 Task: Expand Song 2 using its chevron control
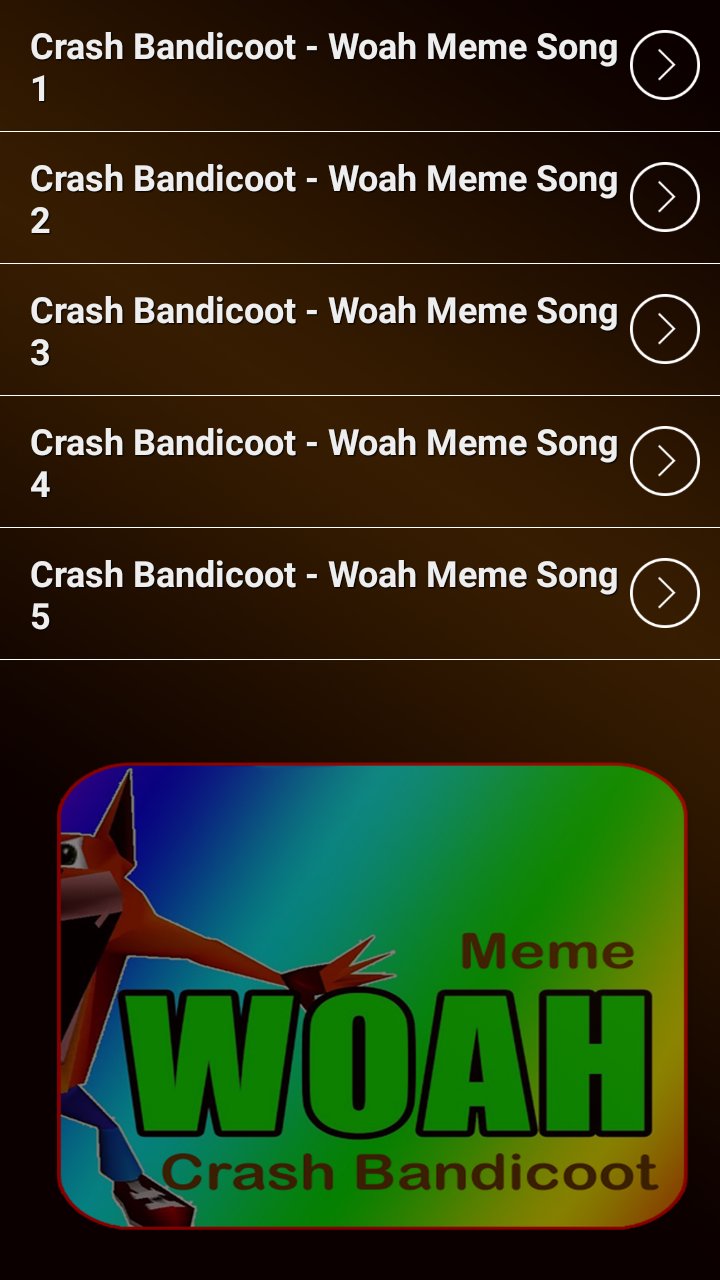point(664,196)
